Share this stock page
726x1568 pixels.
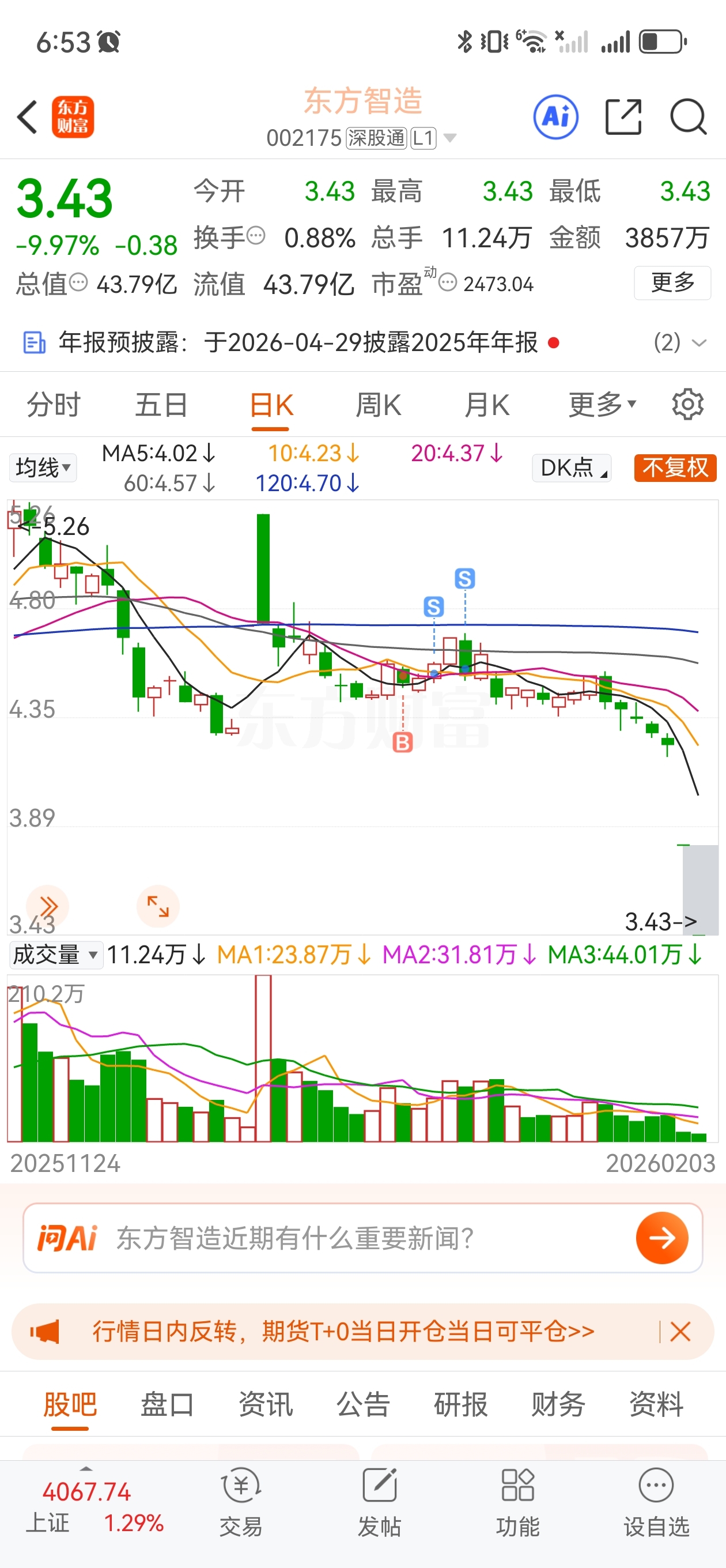point(623,117)
